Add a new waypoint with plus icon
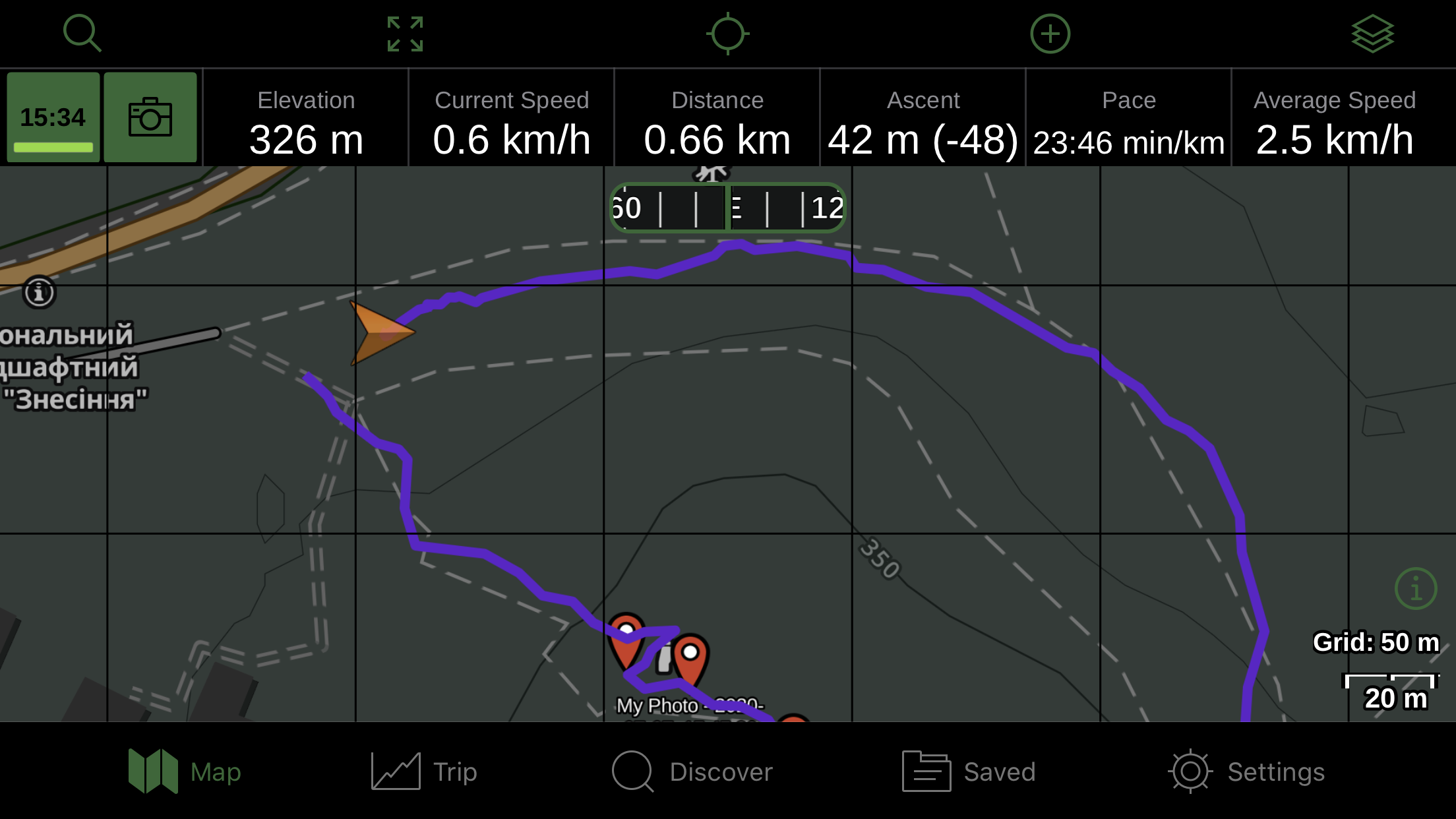Screen dimensions: 1456x819 point(1050,34)
